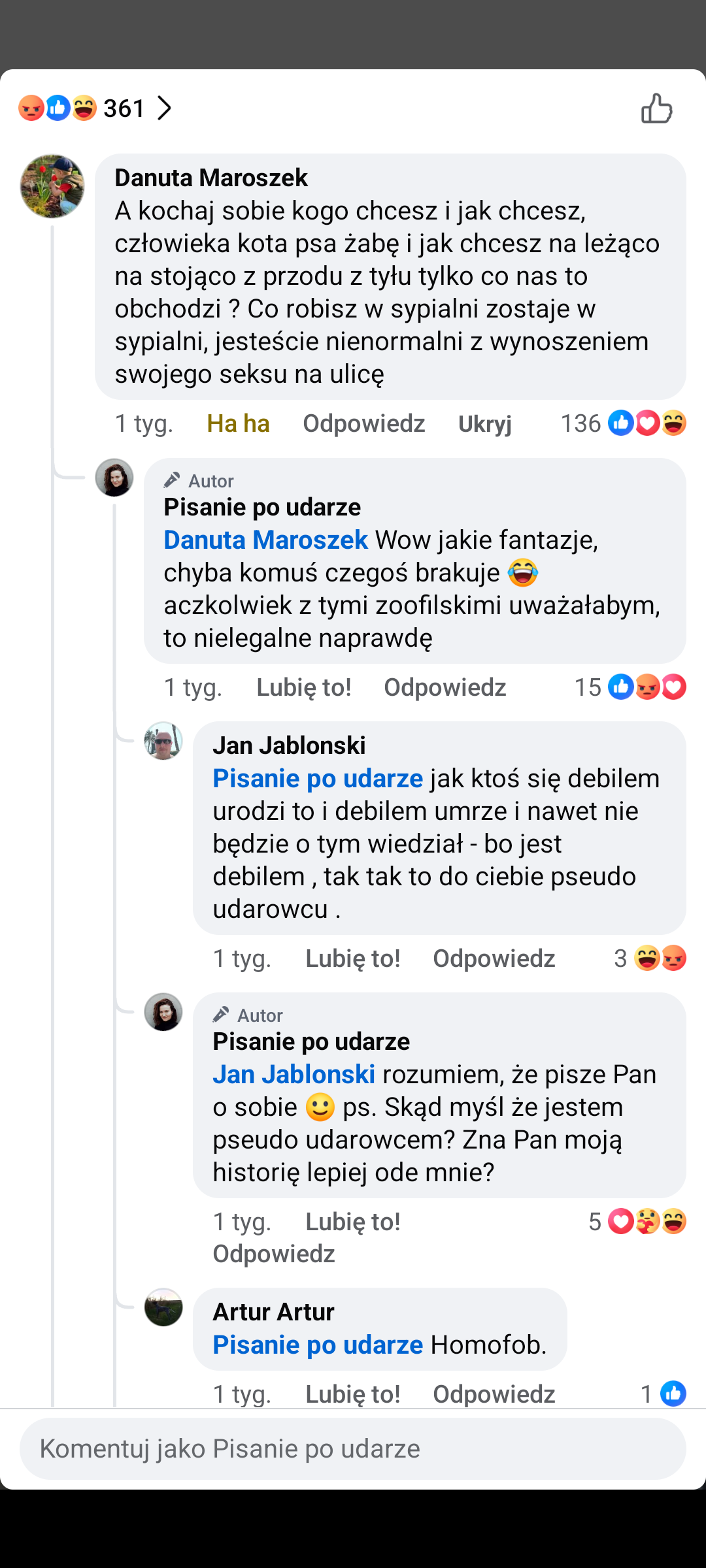Like the post with the thumbs-up icon
The height and width of the screenshot is (1568, 706).
tap(656, 108)
